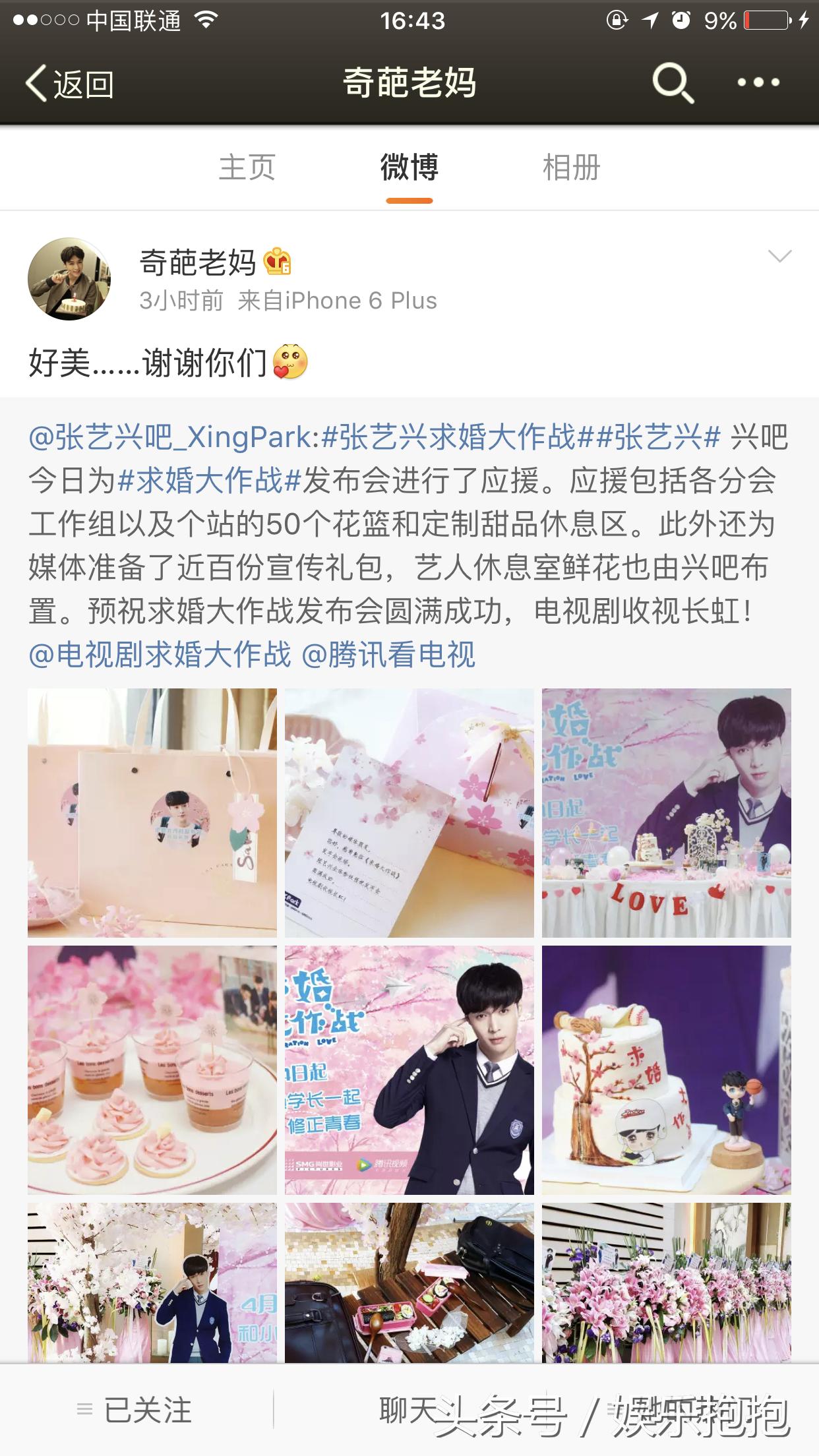Viewport: 819px width, 1456px height.
Task: Open 奇葩老妈's profile avatar
Action: [69, 279]
